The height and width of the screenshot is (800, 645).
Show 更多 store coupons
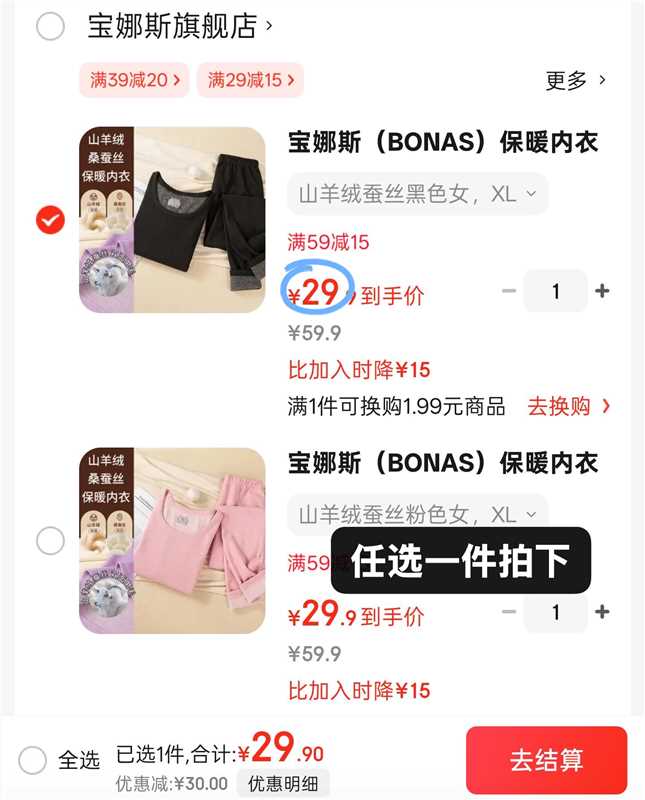pos(576,81)
